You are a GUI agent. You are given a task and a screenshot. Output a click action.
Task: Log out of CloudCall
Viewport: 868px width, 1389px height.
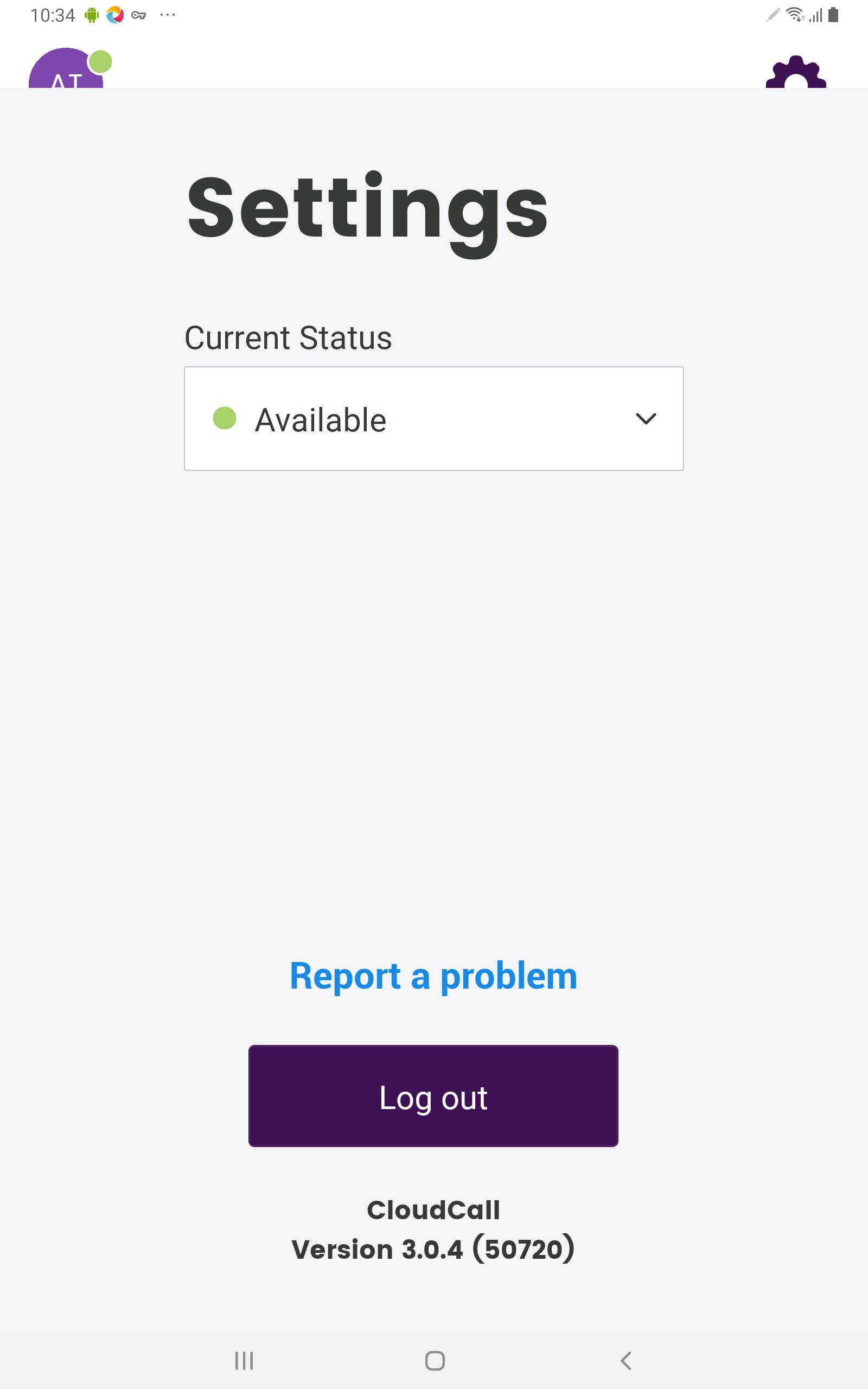(x=433, y=1095)
